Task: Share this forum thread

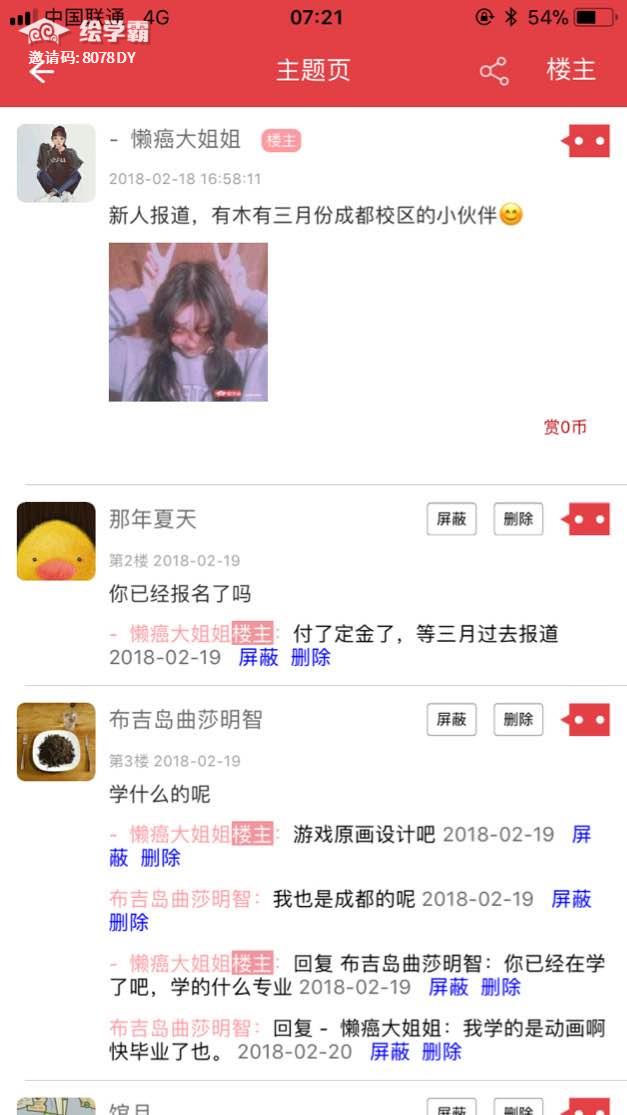Action: tap(494, 71)
